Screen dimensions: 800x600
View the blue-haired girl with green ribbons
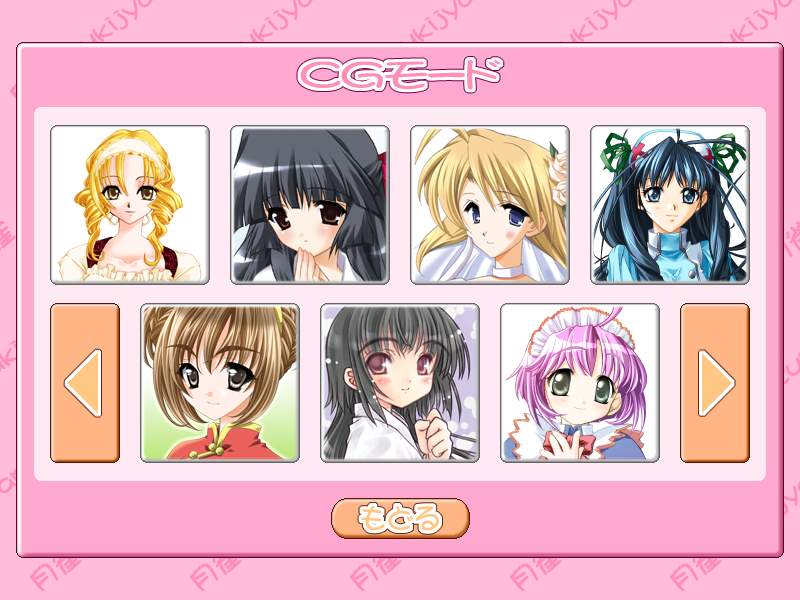670,205
